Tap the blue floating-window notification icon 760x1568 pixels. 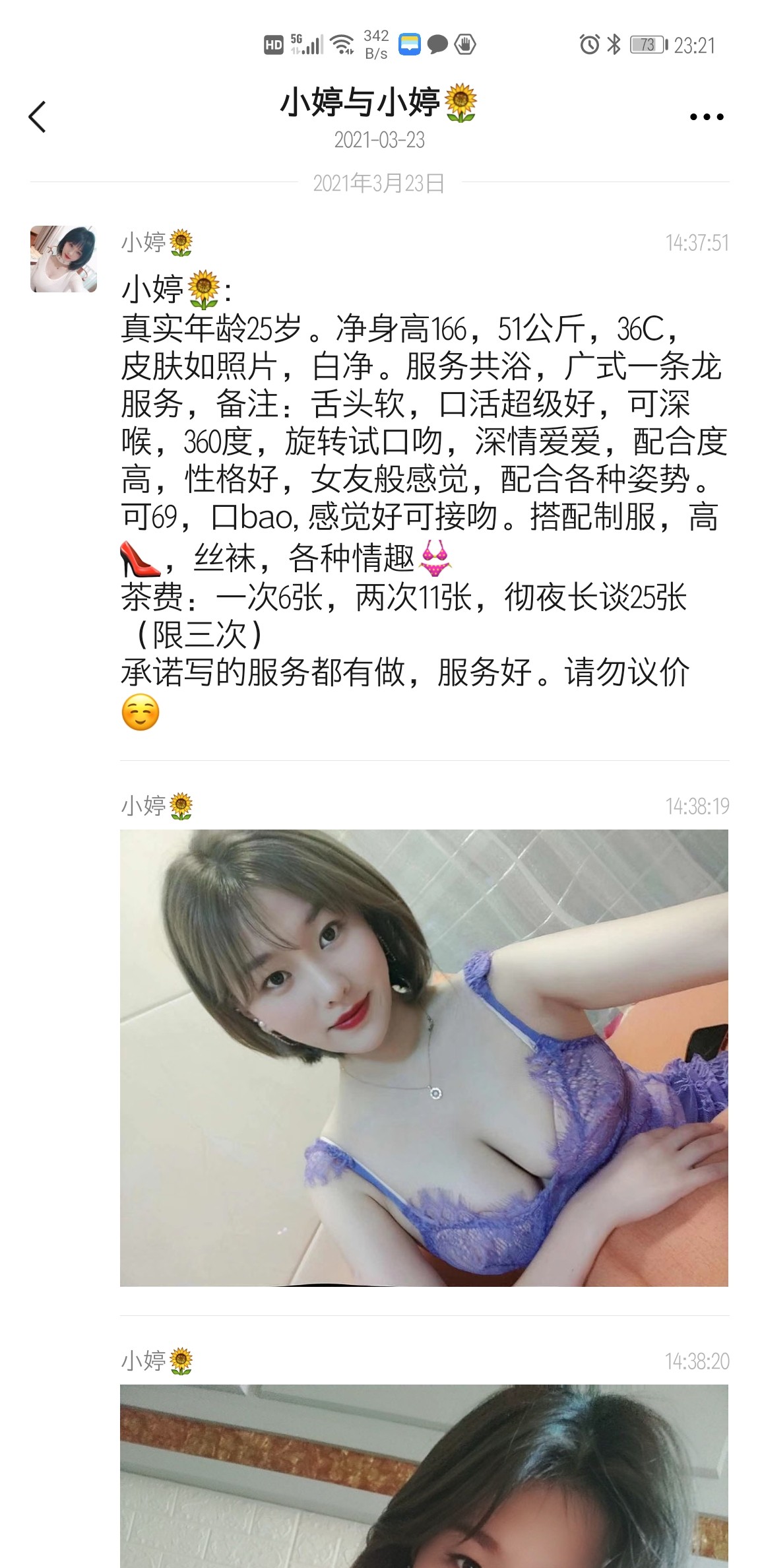[409, 44]
